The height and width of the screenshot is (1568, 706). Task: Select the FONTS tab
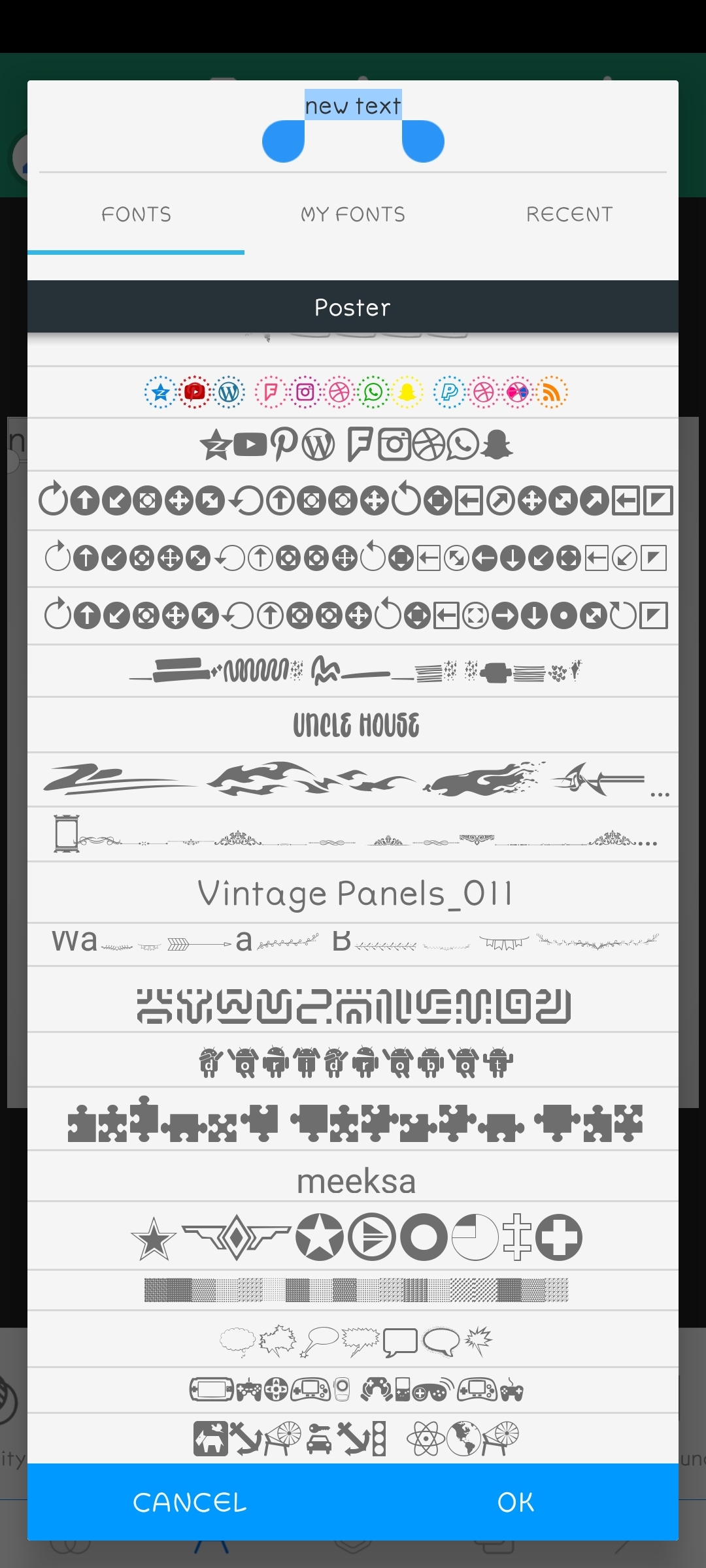(136, 214)
